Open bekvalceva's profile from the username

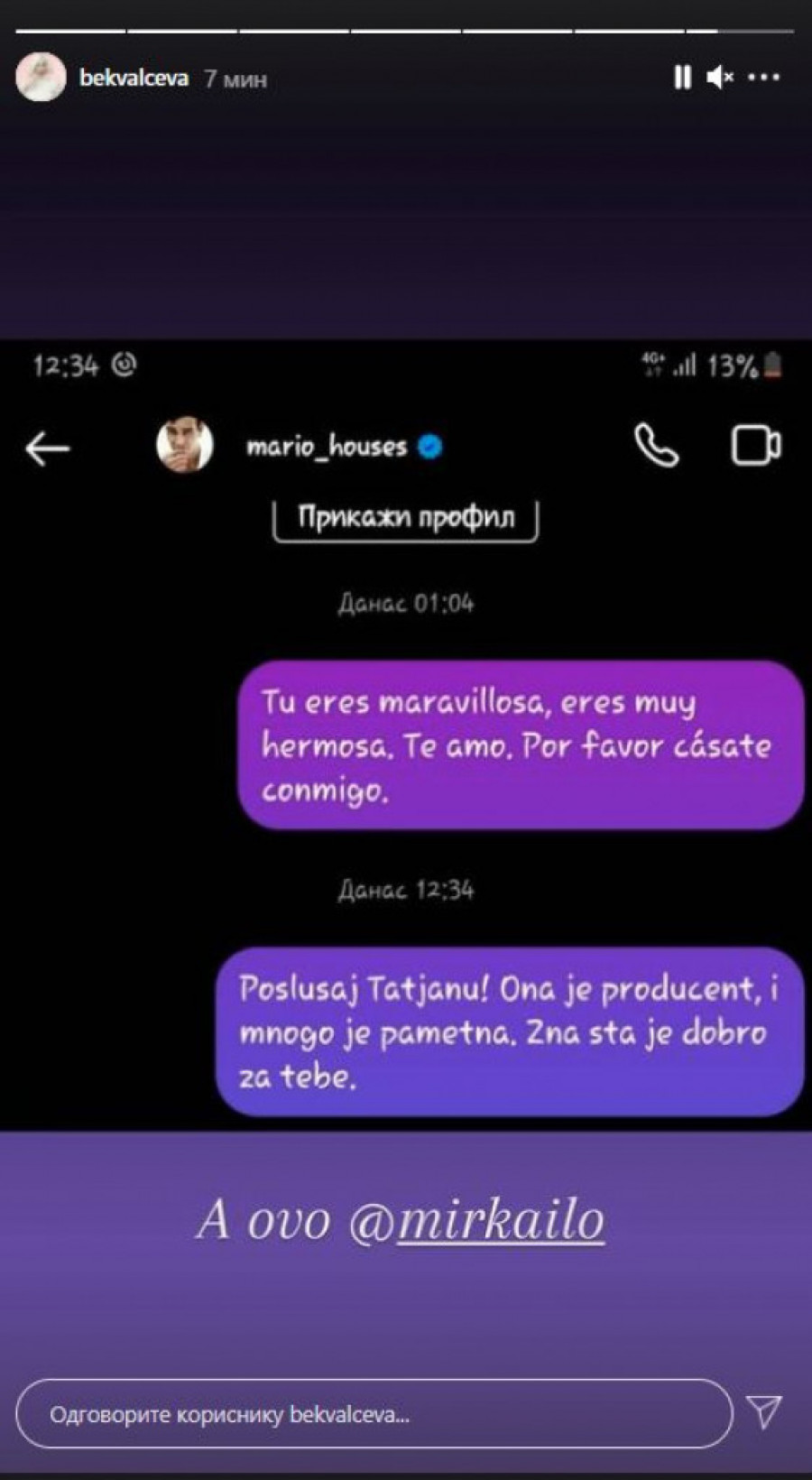[134, 79]
